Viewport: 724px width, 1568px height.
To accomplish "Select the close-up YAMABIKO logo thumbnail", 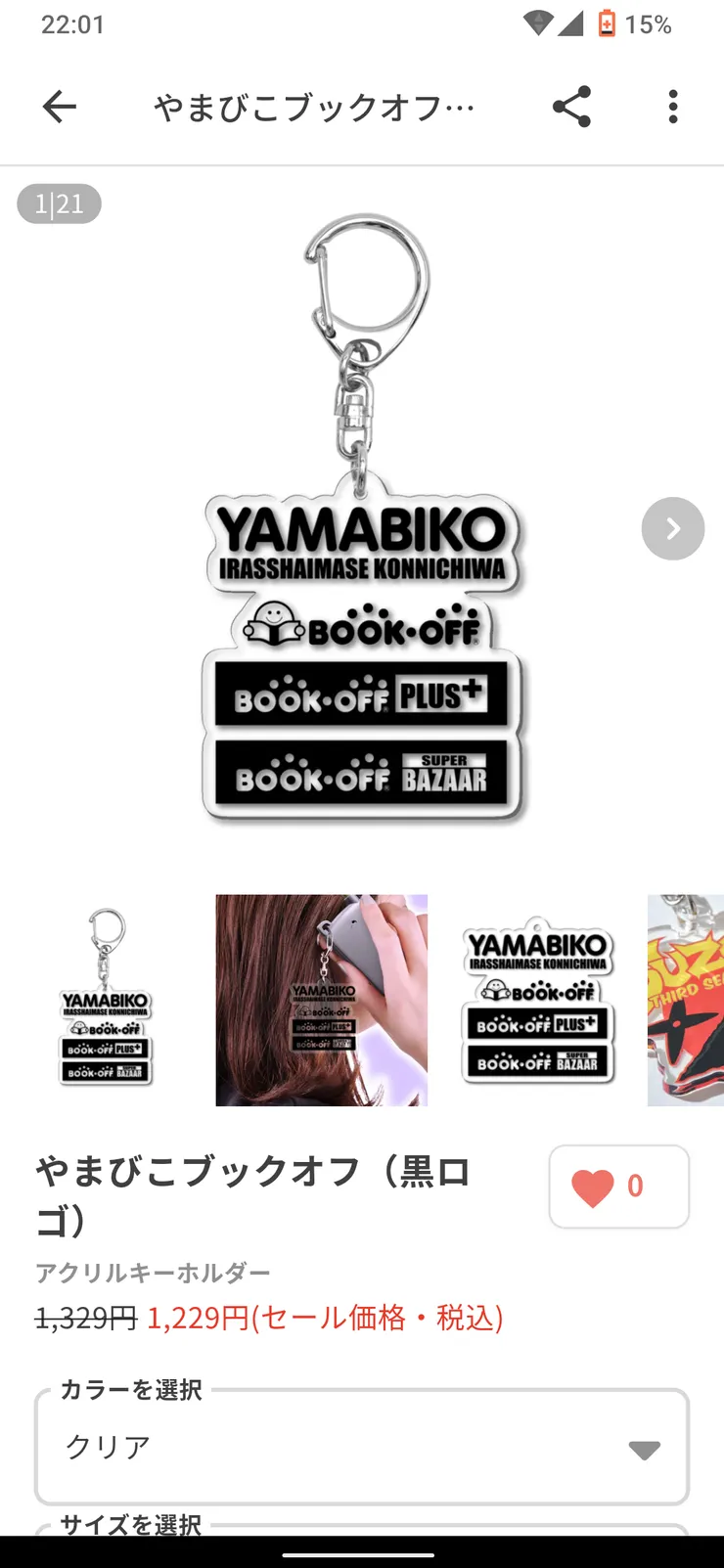I will [x=537, y=1000].
